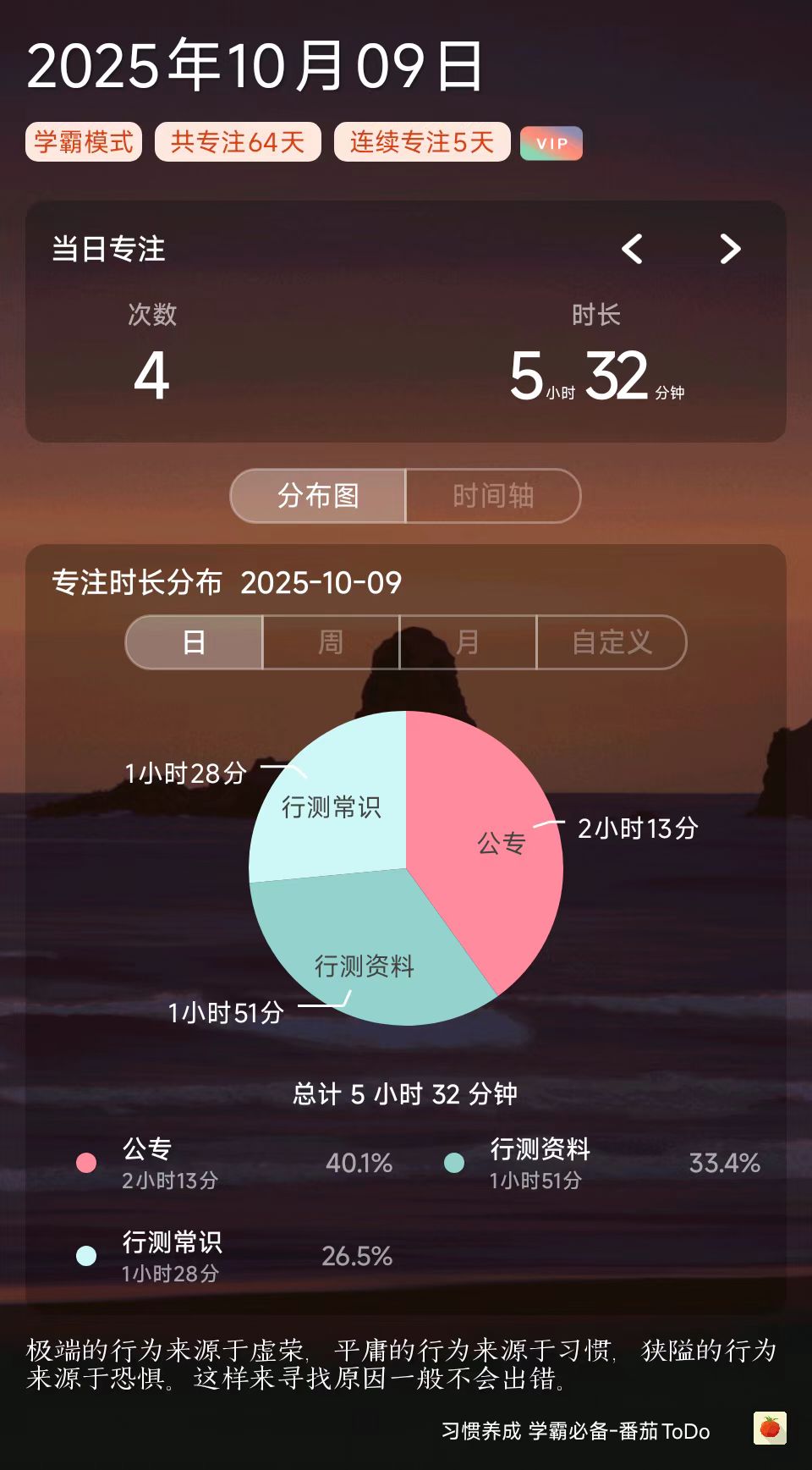Image resolution: width=812 pixels, height=1470 pixels.
Task: Click the VIP badge
Action: pos(550,143)
